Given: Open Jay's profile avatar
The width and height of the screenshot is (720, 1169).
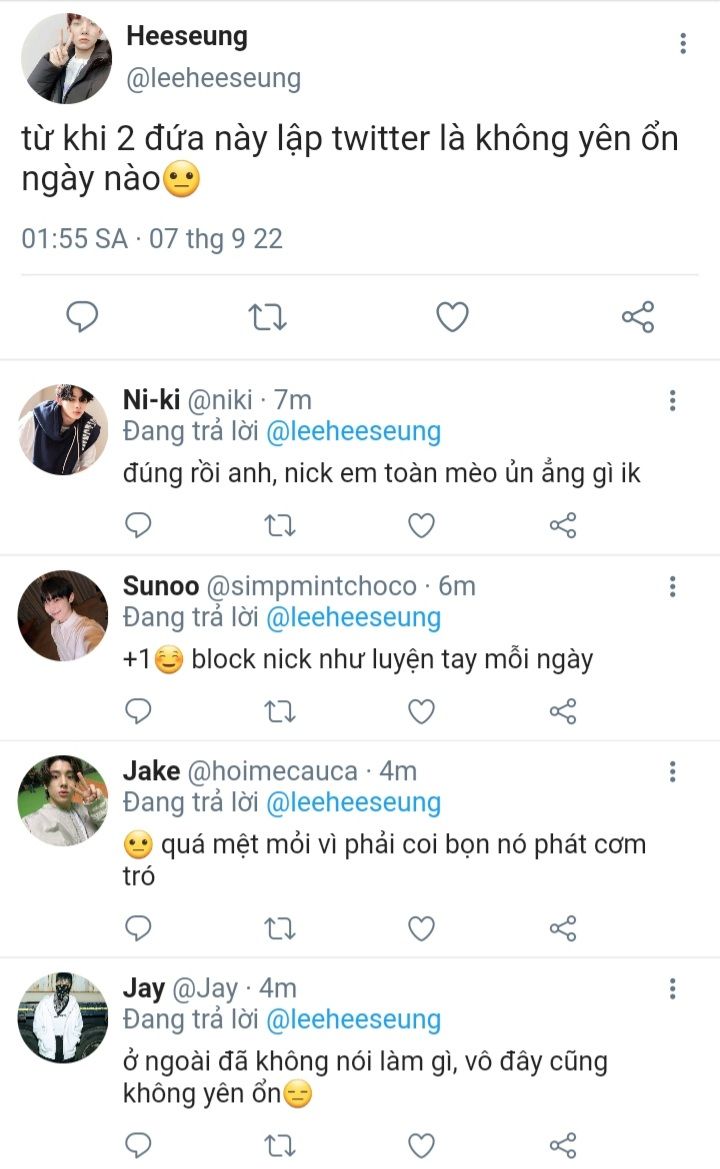Looking at the screenshot, I should [x=62, y=1018].
